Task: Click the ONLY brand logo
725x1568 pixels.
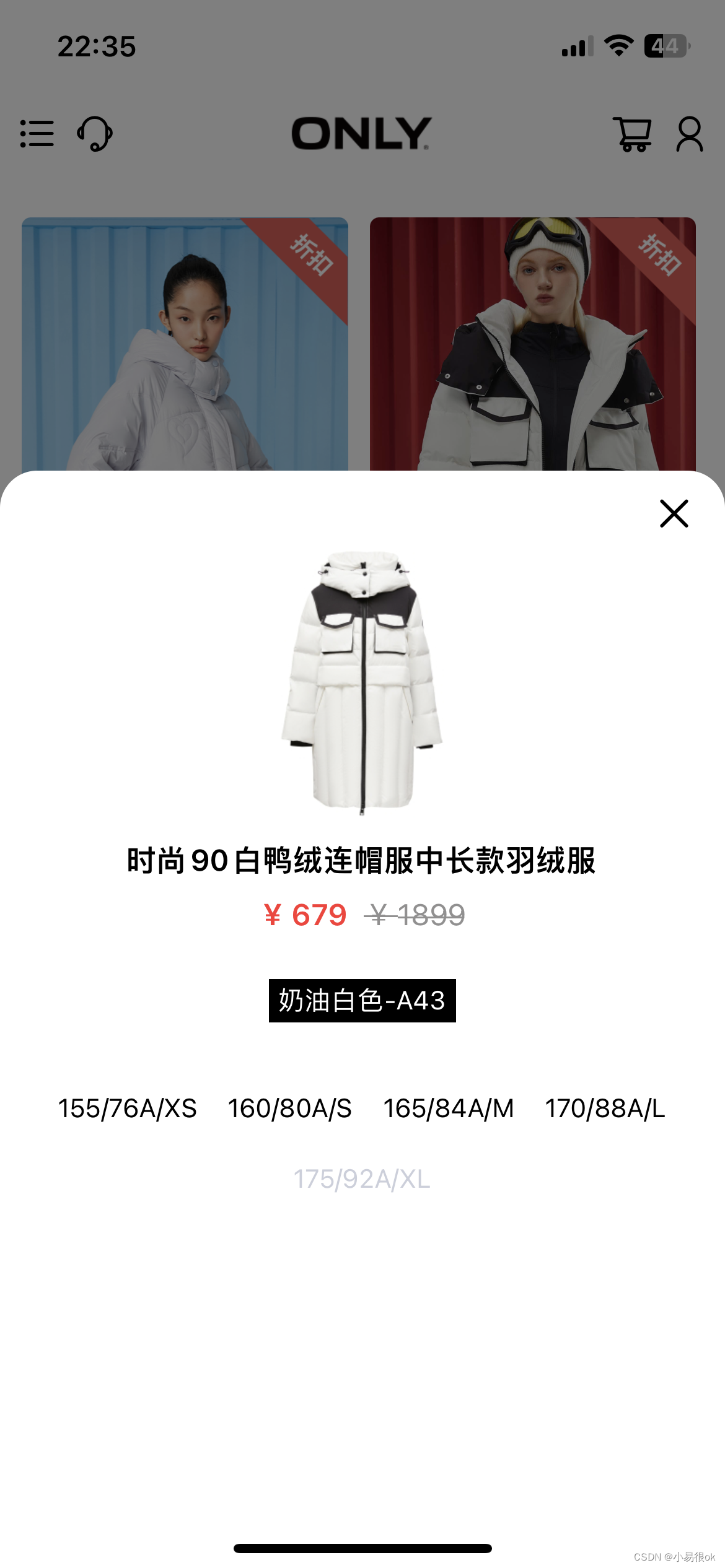Action: click(x=362, y=134)
